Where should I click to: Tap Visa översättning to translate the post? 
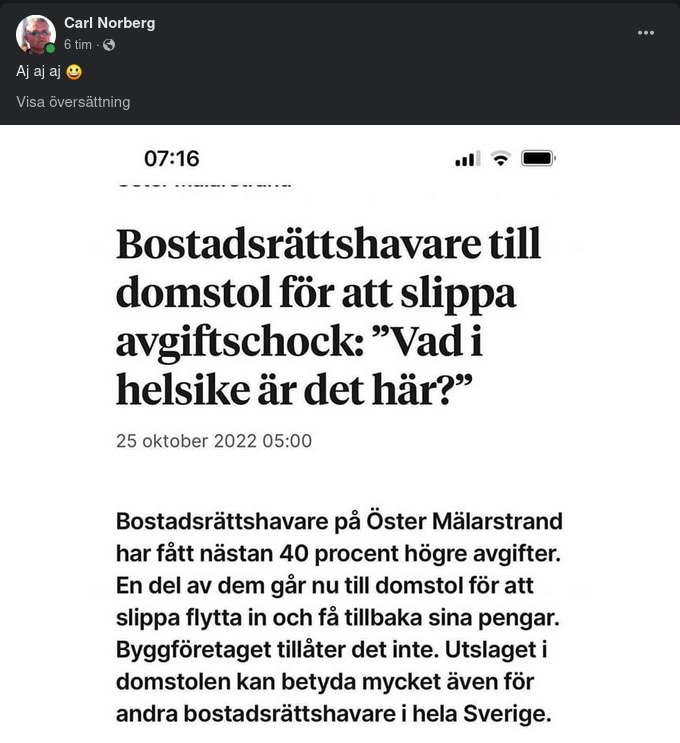click(73, 102)
